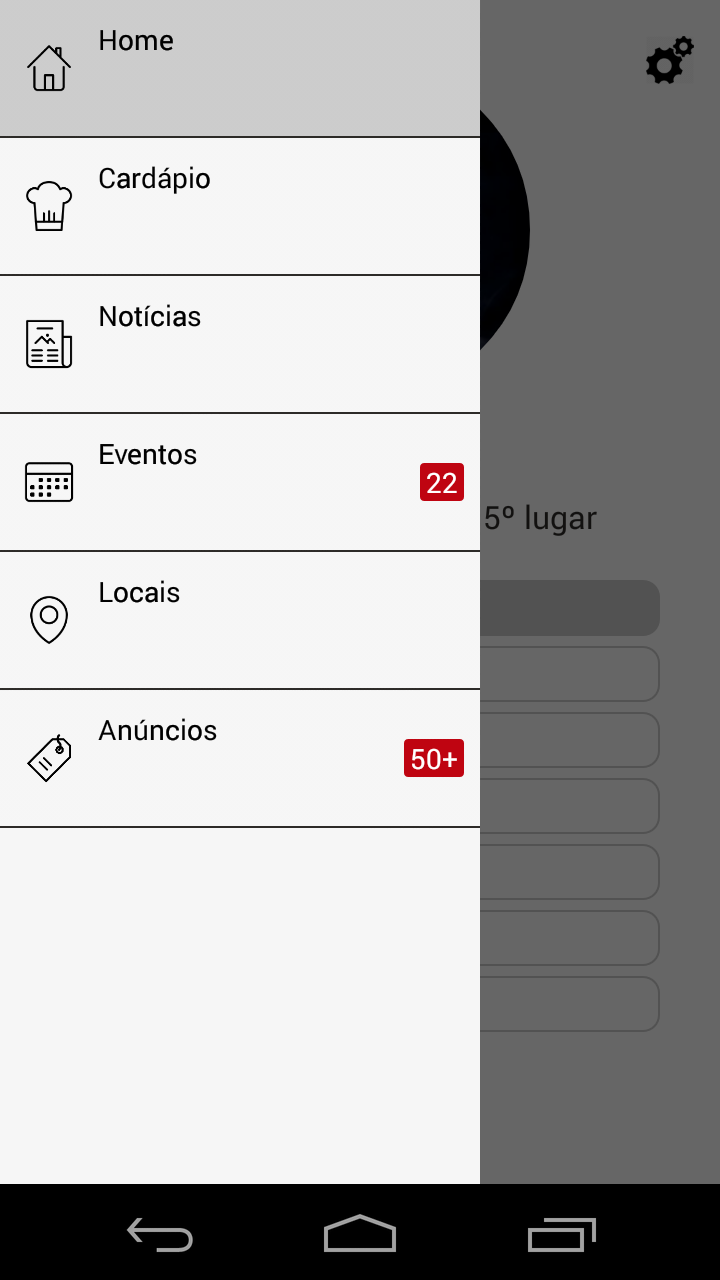This screenshot has height=1280, width=720.
Task: Open the Locais entry
Action: coord(240,620)
